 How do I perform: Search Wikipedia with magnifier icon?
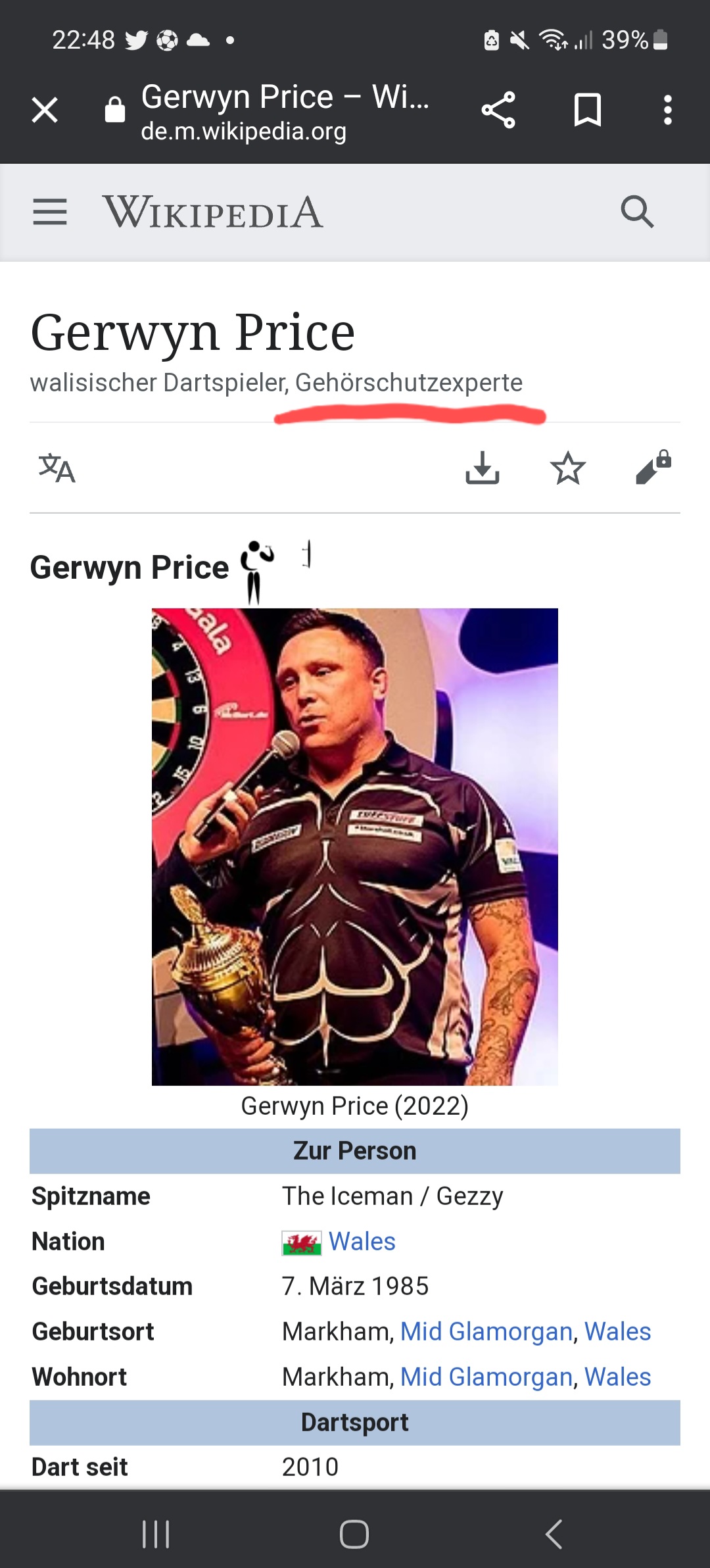click(x=637, y=212)
